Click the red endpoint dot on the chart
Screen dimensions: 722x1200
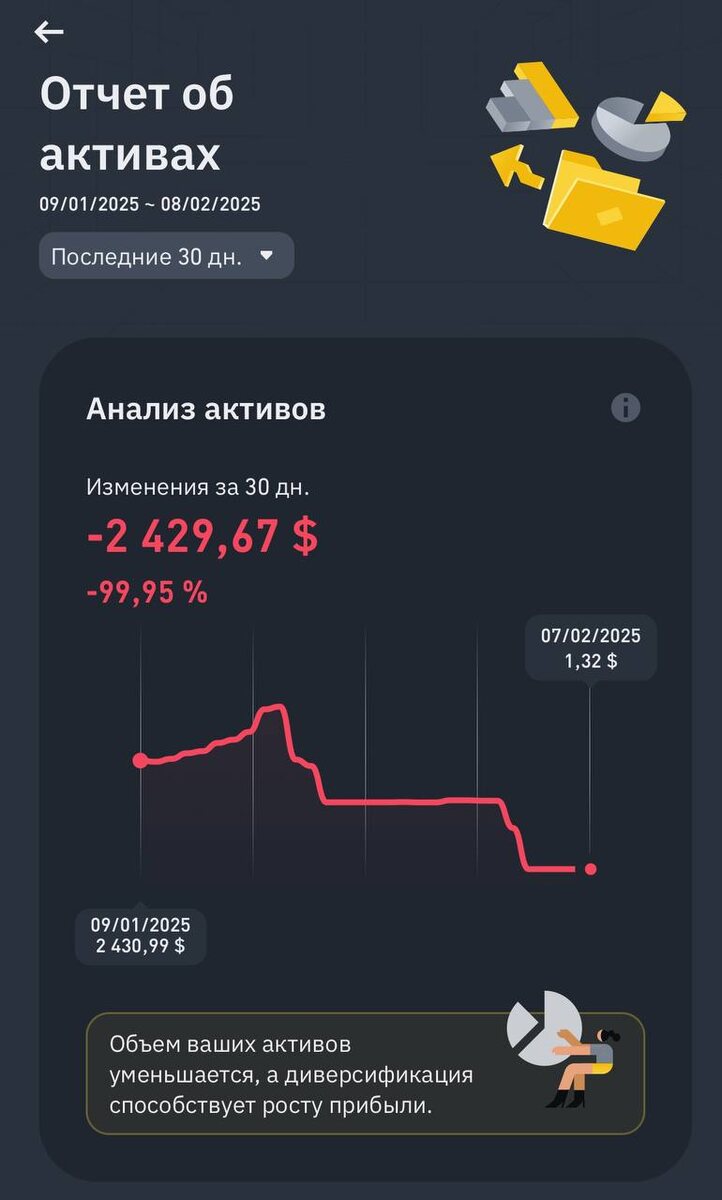(x=592, y=870)
